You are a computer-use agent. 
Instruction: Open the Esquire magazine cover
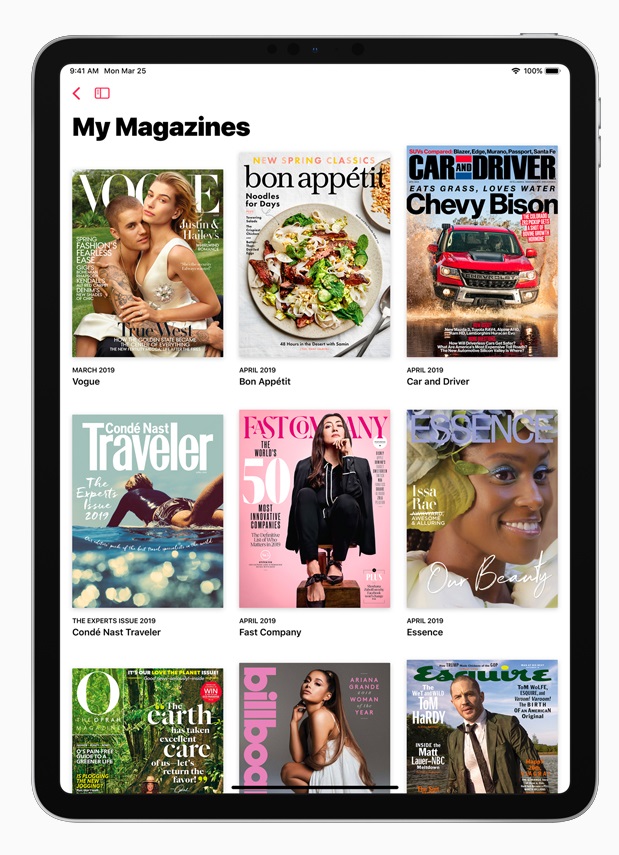coord(481,726)
